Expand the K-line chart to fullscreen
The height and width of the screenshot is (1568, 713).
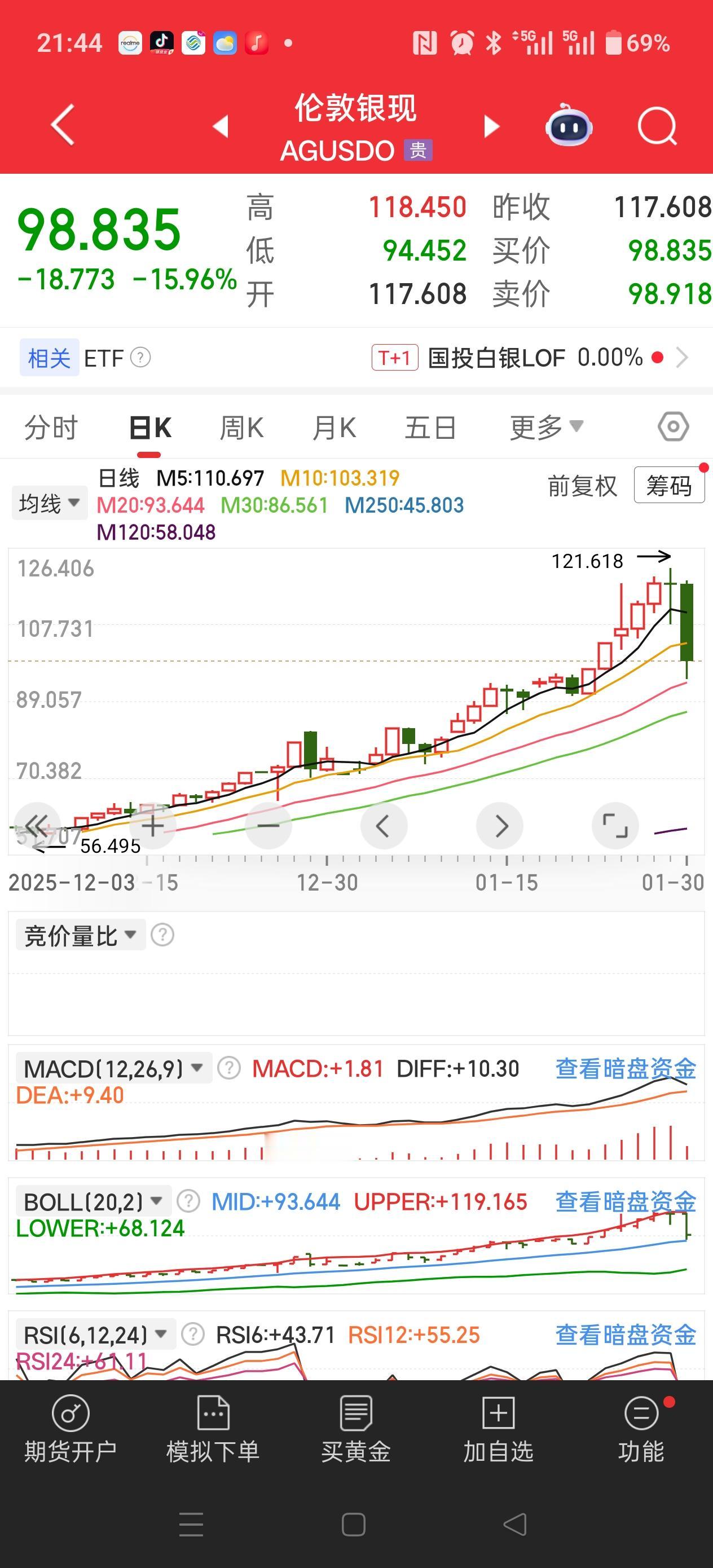point(615,825)
